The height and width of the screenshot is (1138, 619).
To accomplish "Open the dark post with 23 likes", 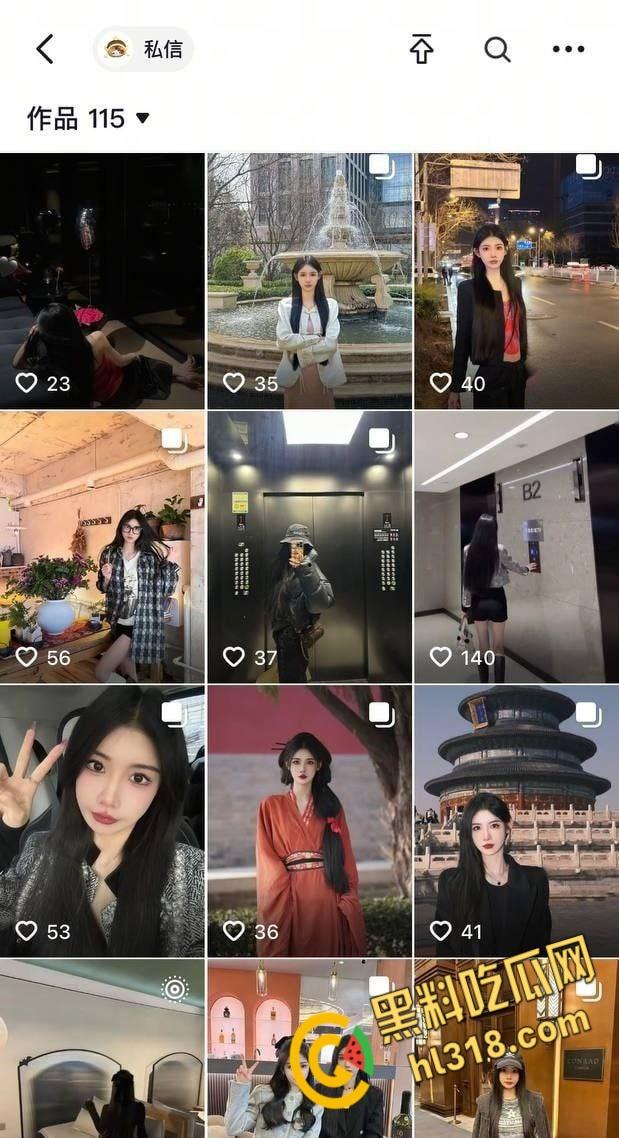I will pos(102,280).
